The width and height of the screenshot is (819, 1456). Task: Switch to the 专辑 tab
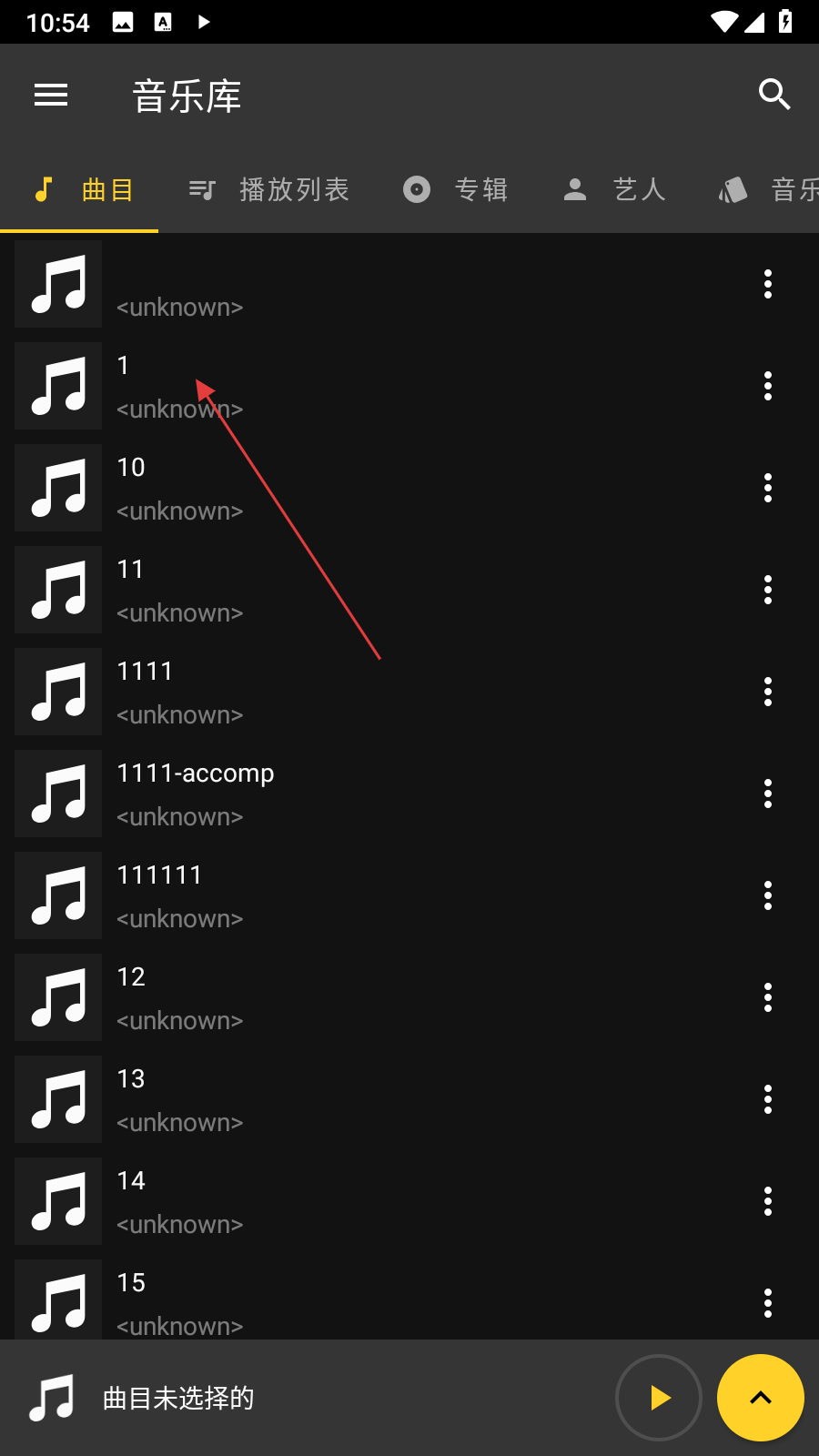point(456,189)
